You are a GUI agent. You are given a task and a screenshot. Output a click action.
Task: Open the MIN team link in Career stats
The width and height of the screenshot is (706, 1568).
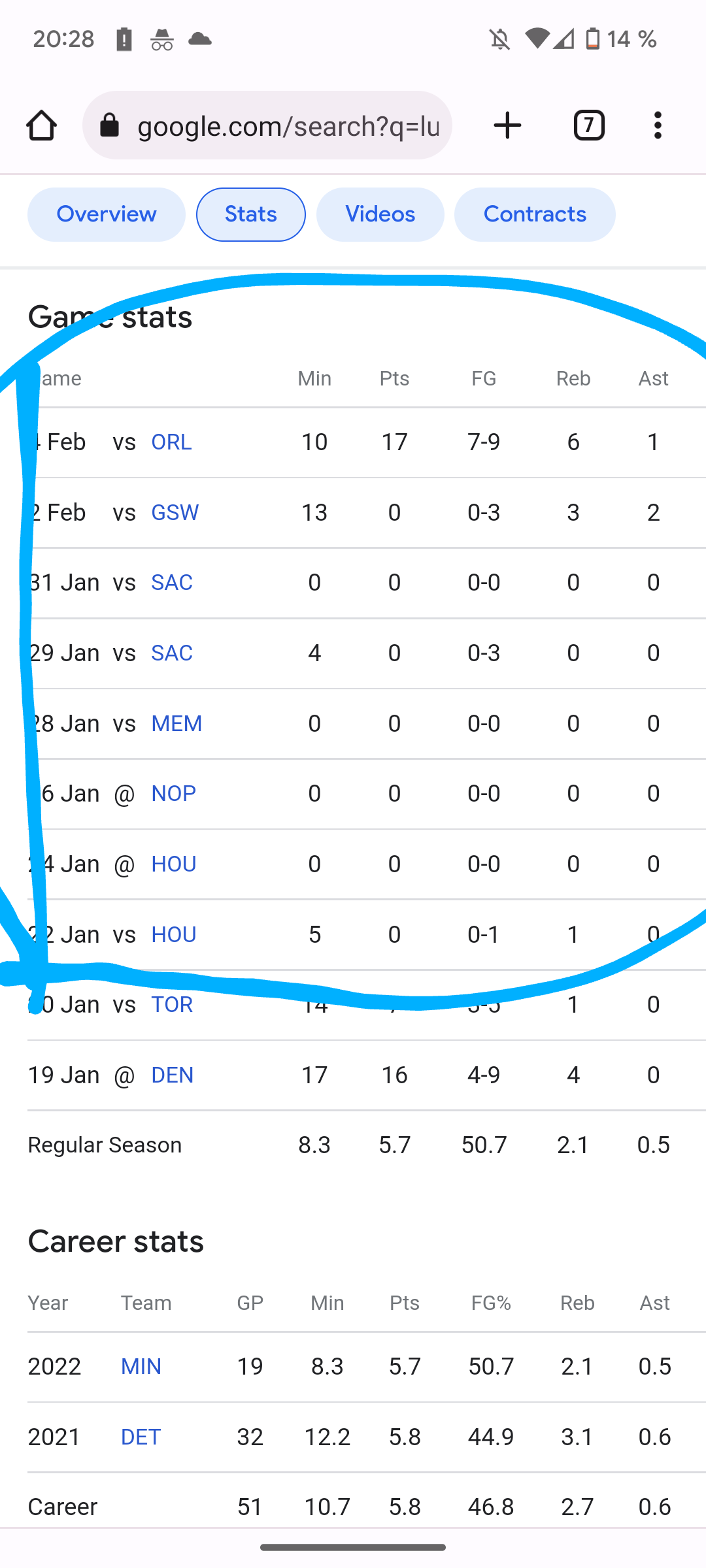pos(141,1367)
